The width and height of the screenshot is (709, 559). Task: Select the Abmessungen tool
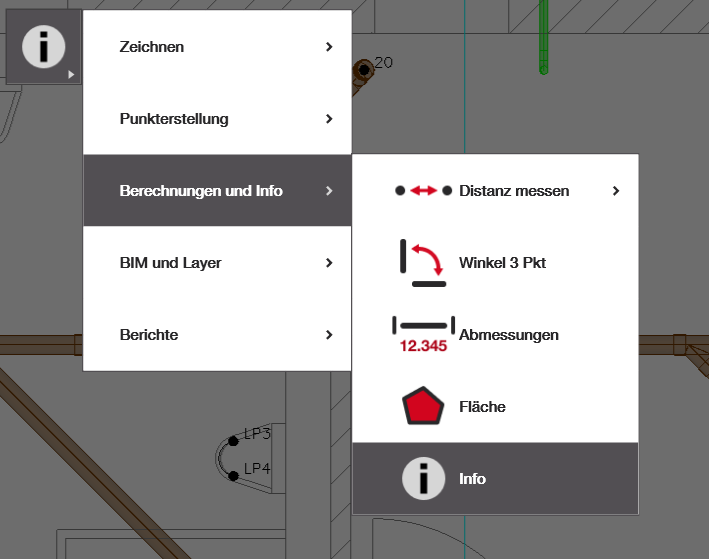(495, 335)
